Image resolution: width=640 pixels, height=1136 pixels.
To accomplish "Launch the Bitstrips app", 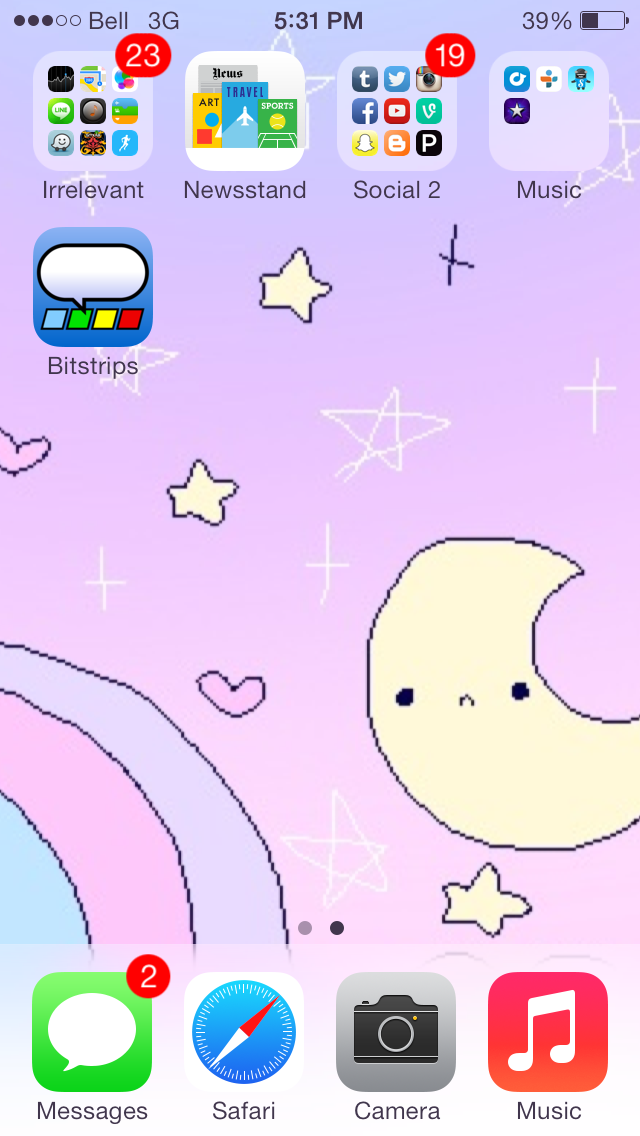I will (x=93, y=287).
